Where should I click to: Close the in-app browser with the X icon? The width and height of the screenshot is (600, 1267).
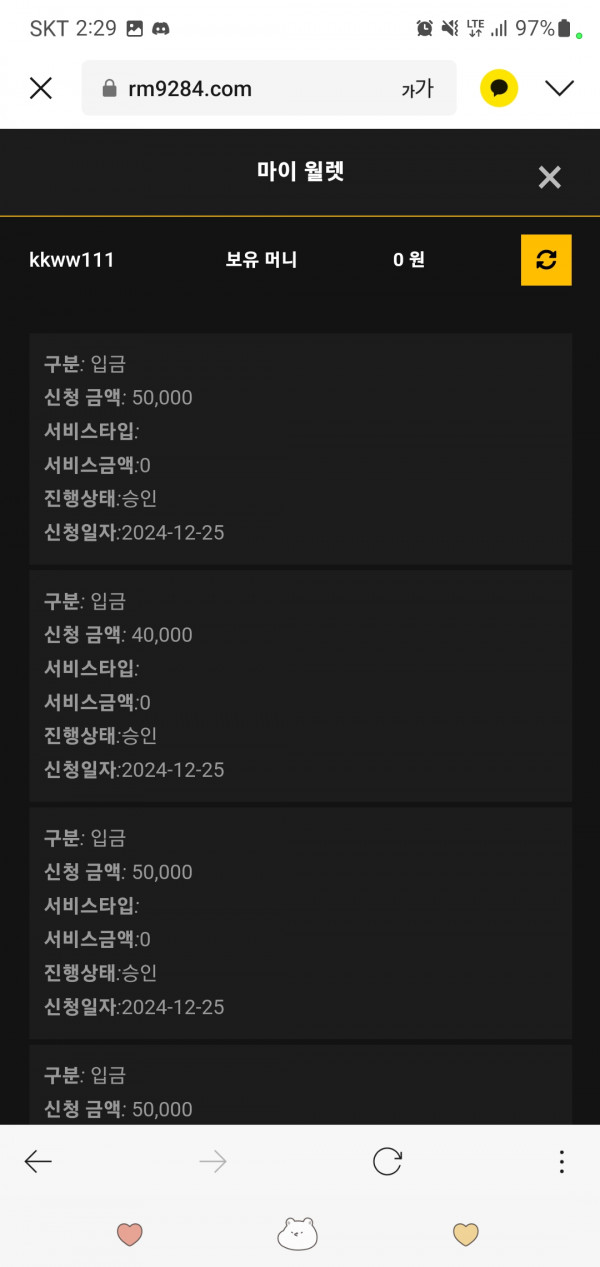click(x=41, y=88)
